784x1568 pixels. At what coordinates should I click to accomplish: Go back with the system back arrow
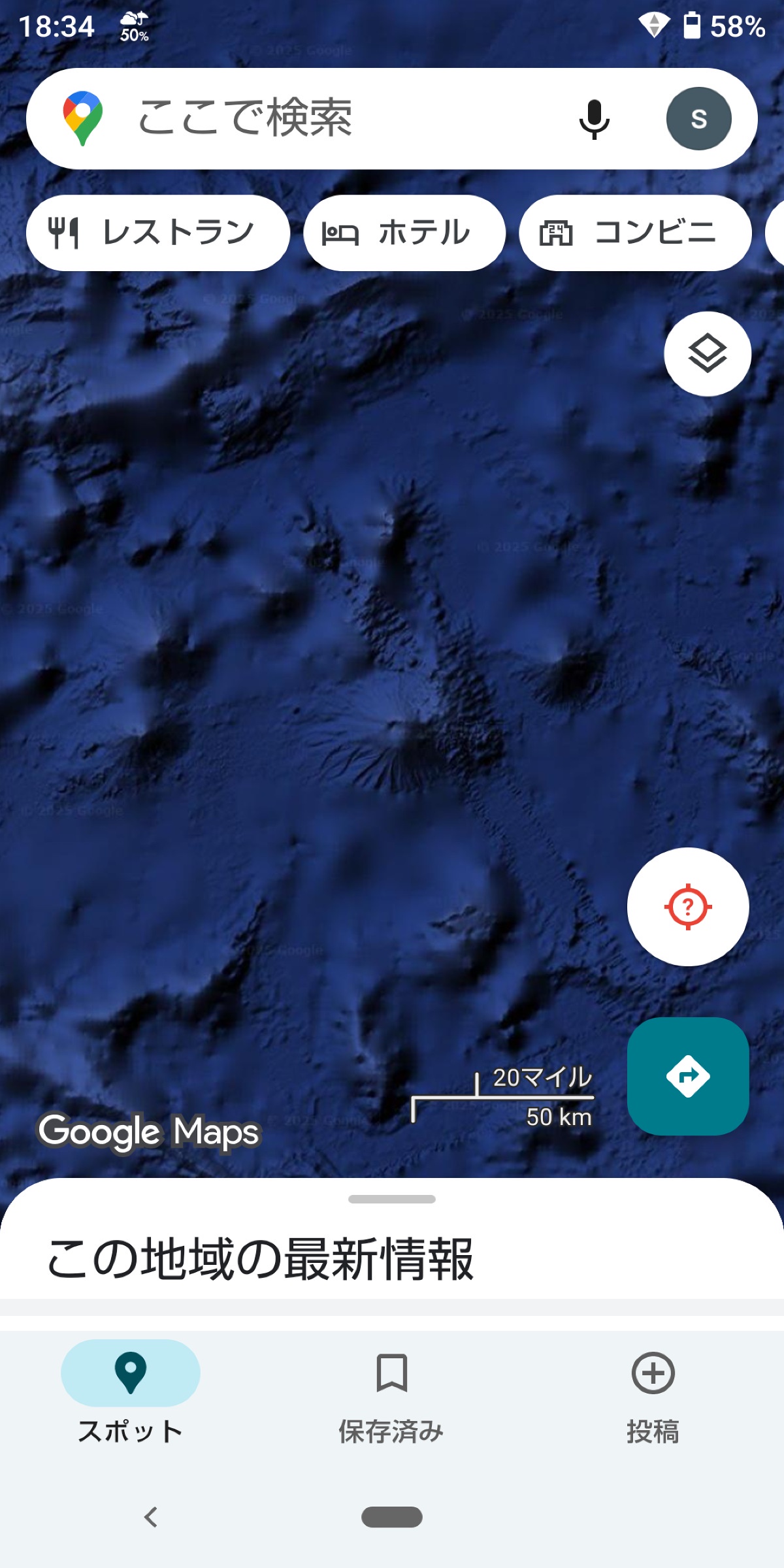[x=151, y=1516]
